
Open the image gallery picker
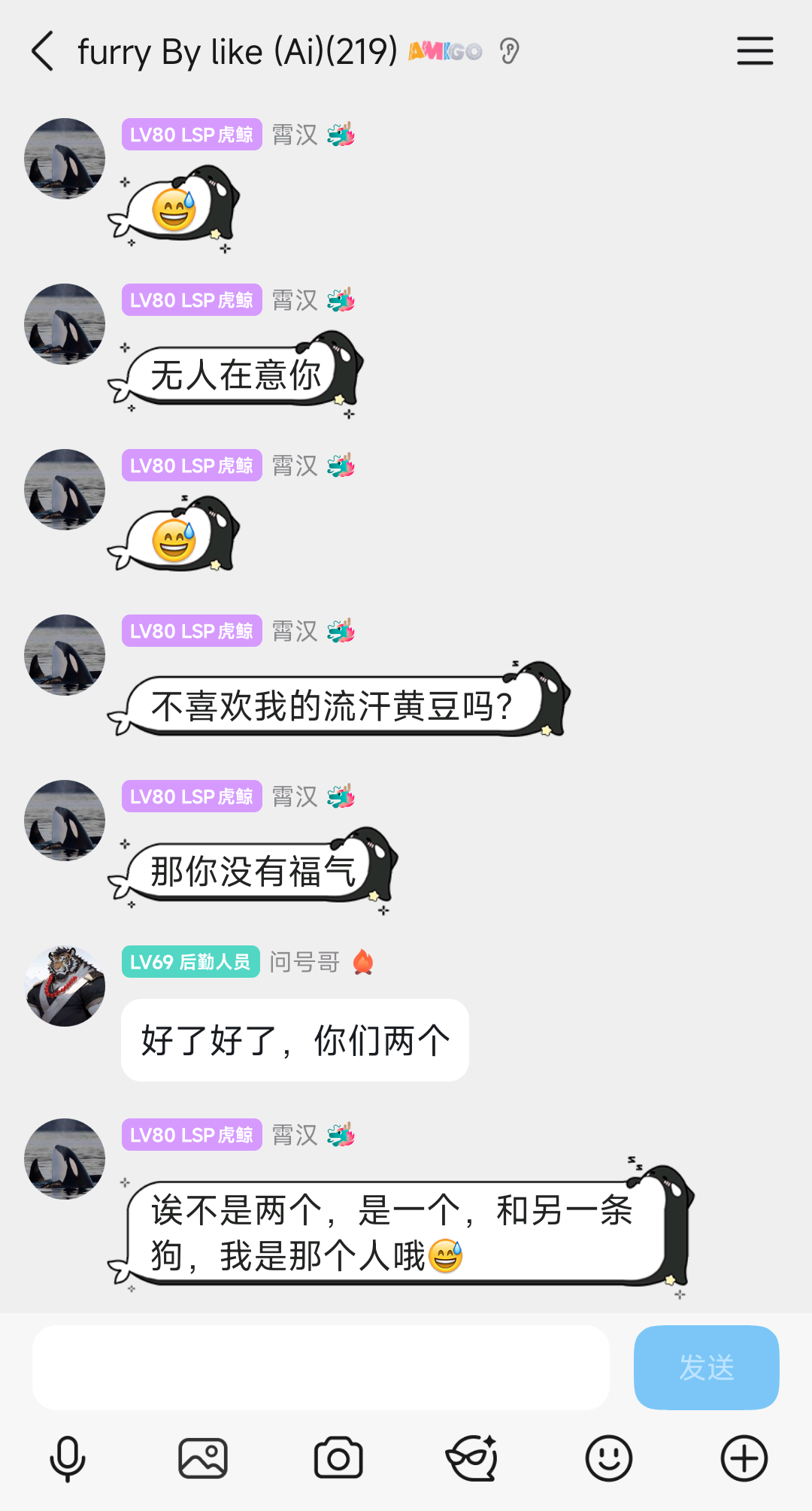tap(203, 1458)
